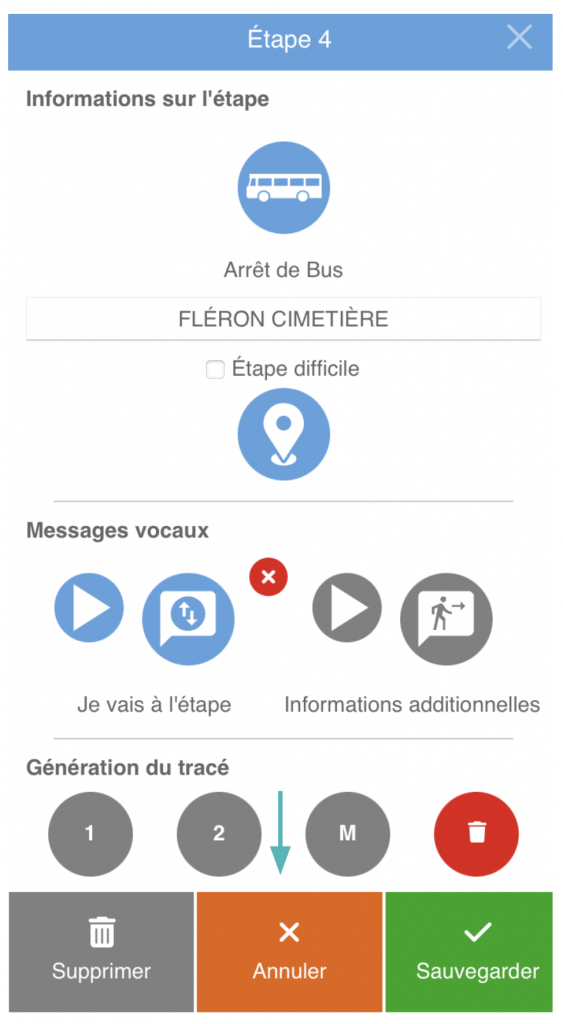This screenshot has width=563, height=1024.
Task: Remove the voice message with red X
Action: click(268, 577)
